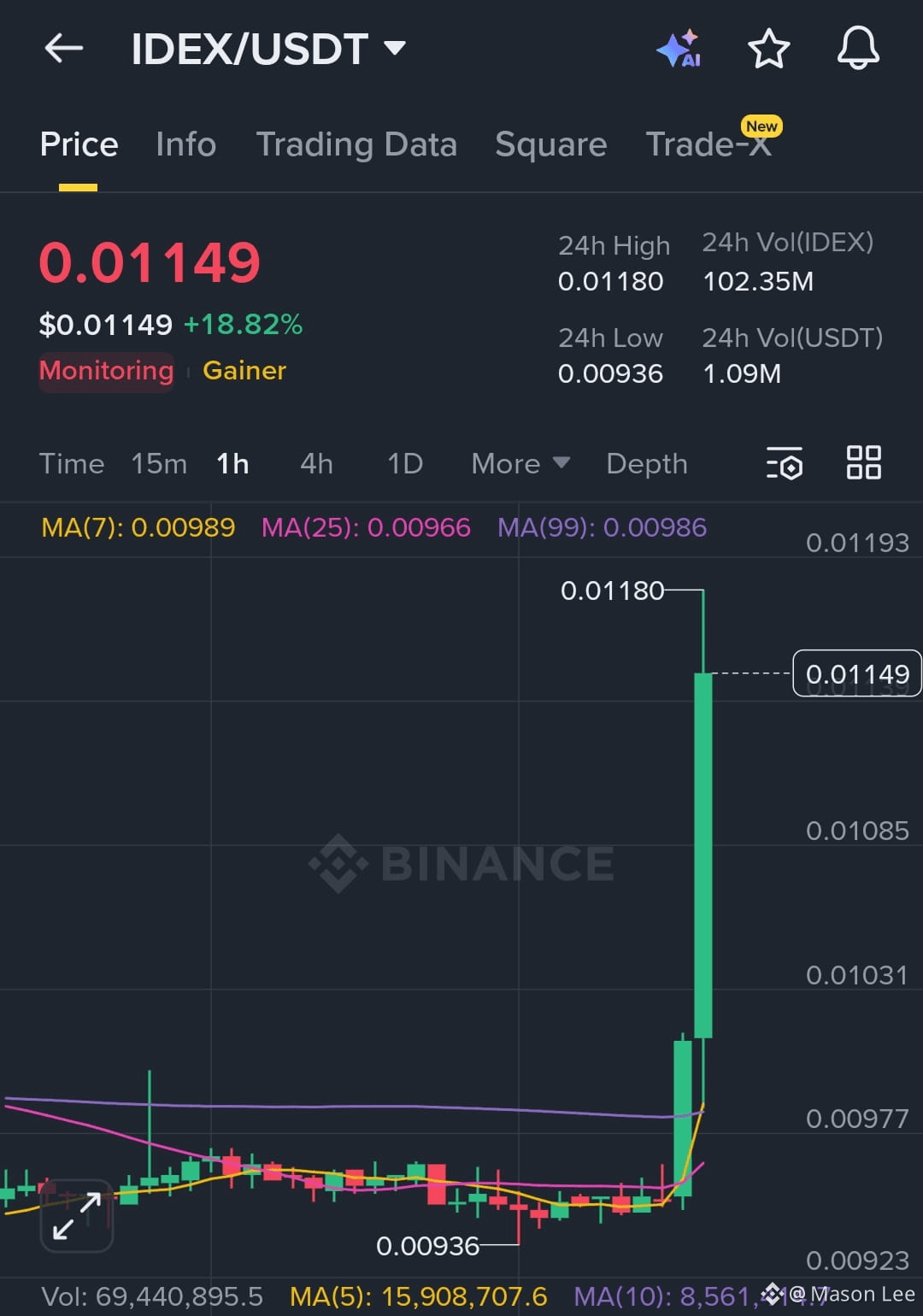Open the chart layout grid icon
Screen dimensions: 923x1316
(862, 463)
